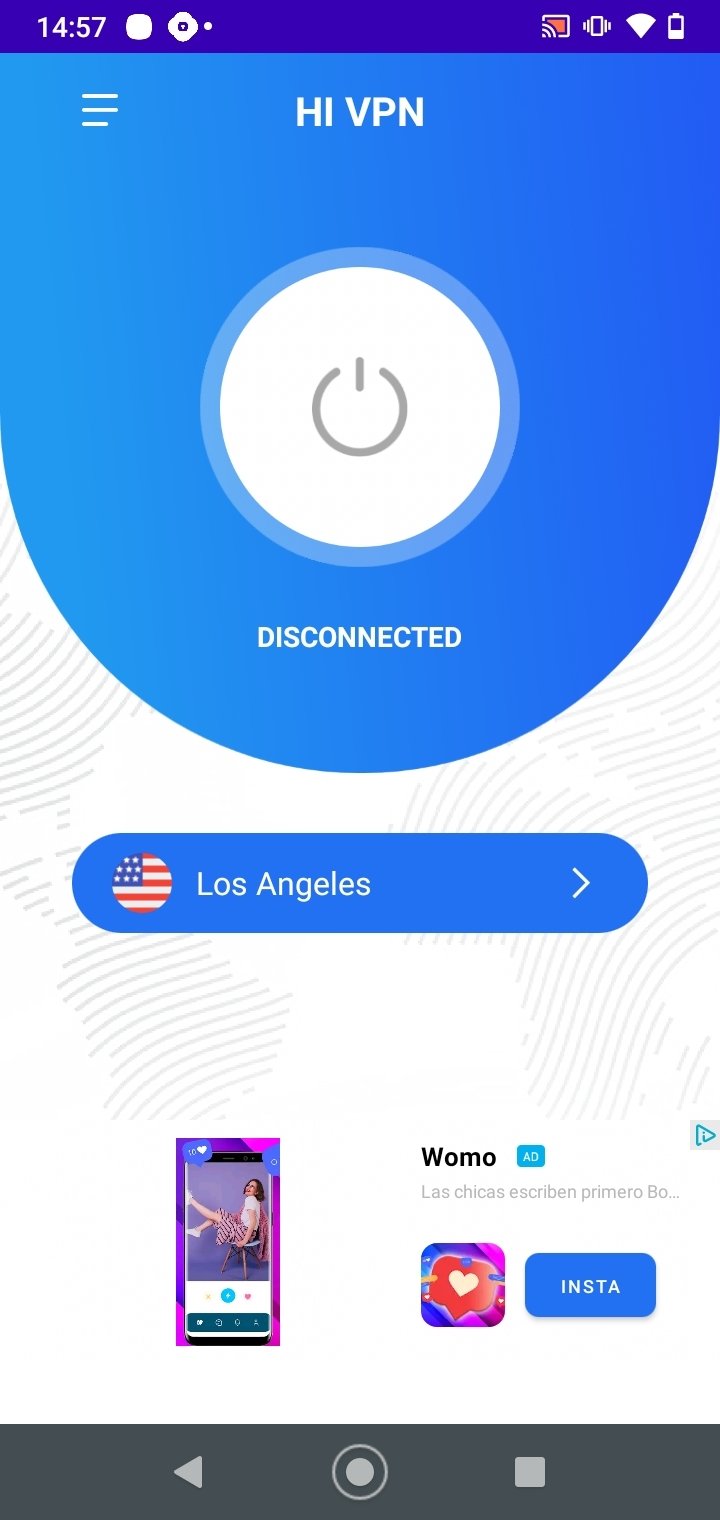Go back with the system back button

188,1471
